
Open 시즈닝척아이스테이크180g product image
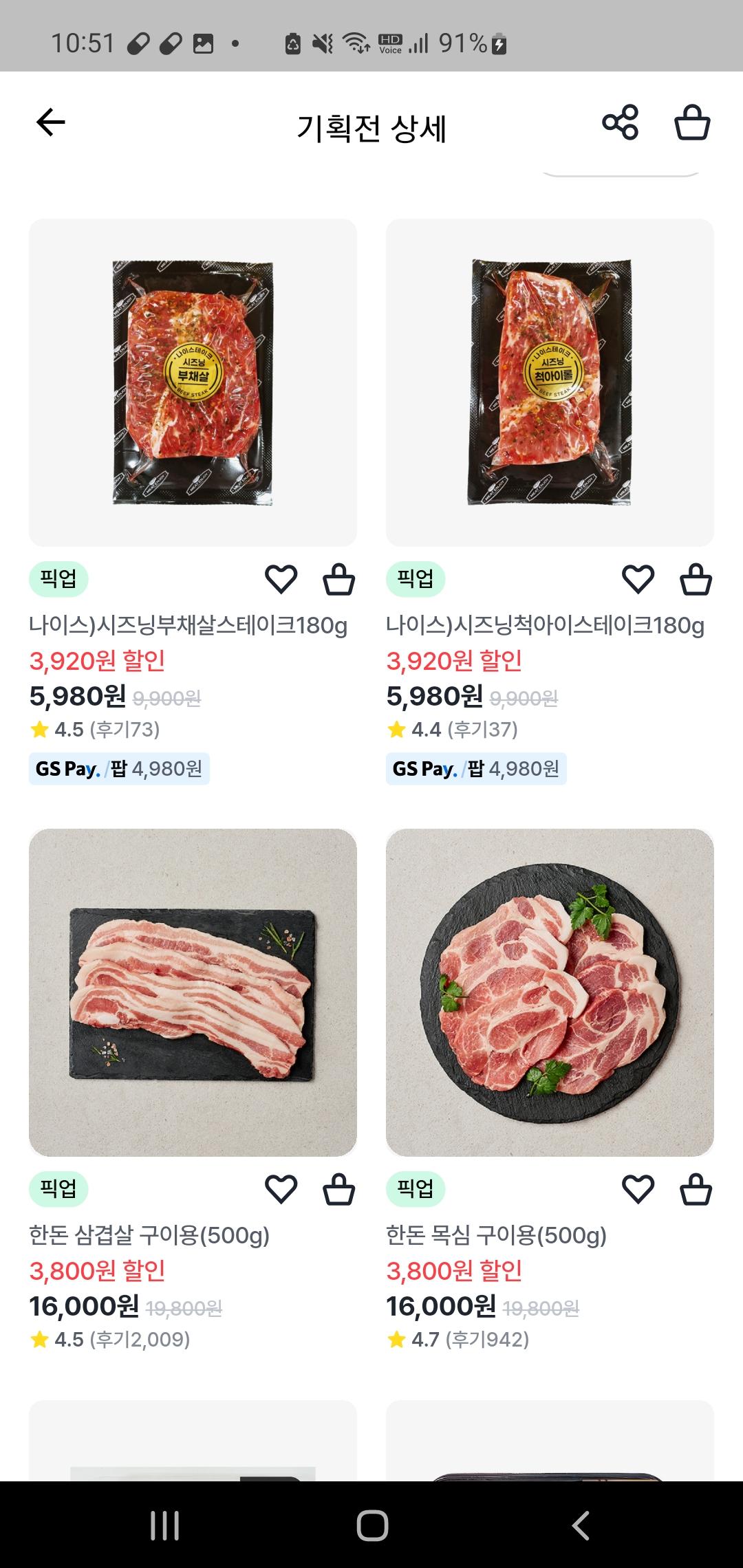pyautogui.click(x=550, y=382)
